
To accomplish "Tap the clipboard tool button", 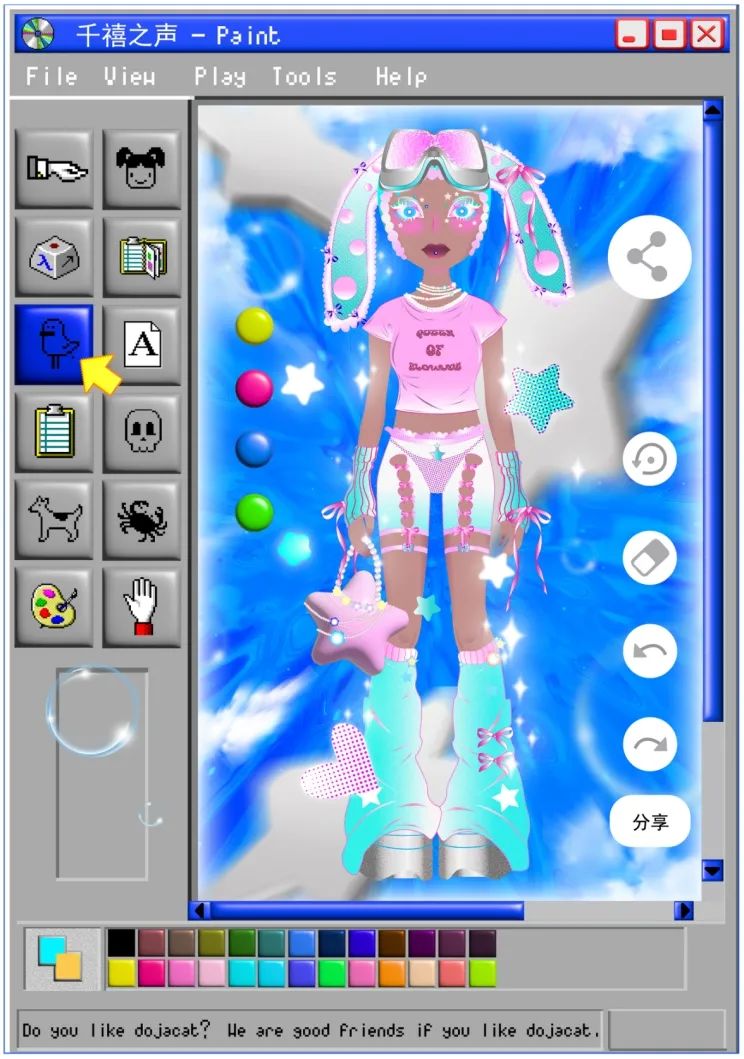I will (x=54, y=432).
